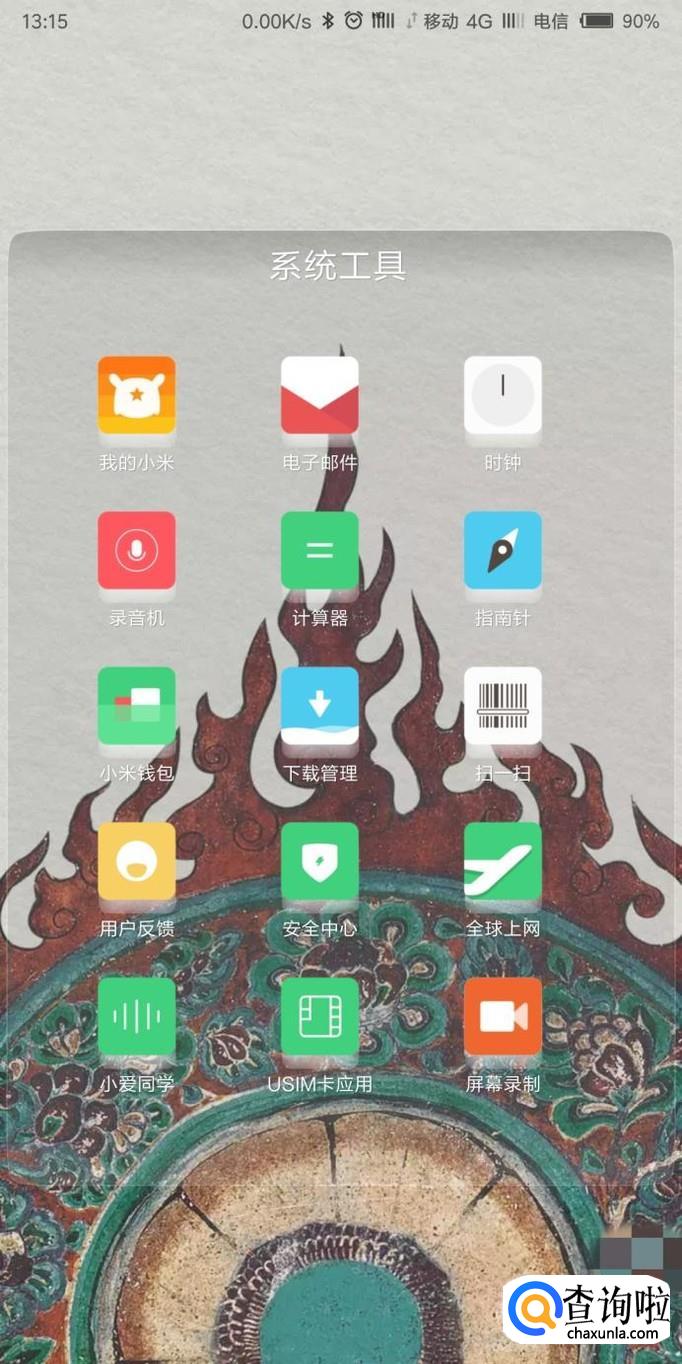This screenshot has height=1364, width=682.
Task: Open 下载管理 download manager
Action: coord(319,706)
